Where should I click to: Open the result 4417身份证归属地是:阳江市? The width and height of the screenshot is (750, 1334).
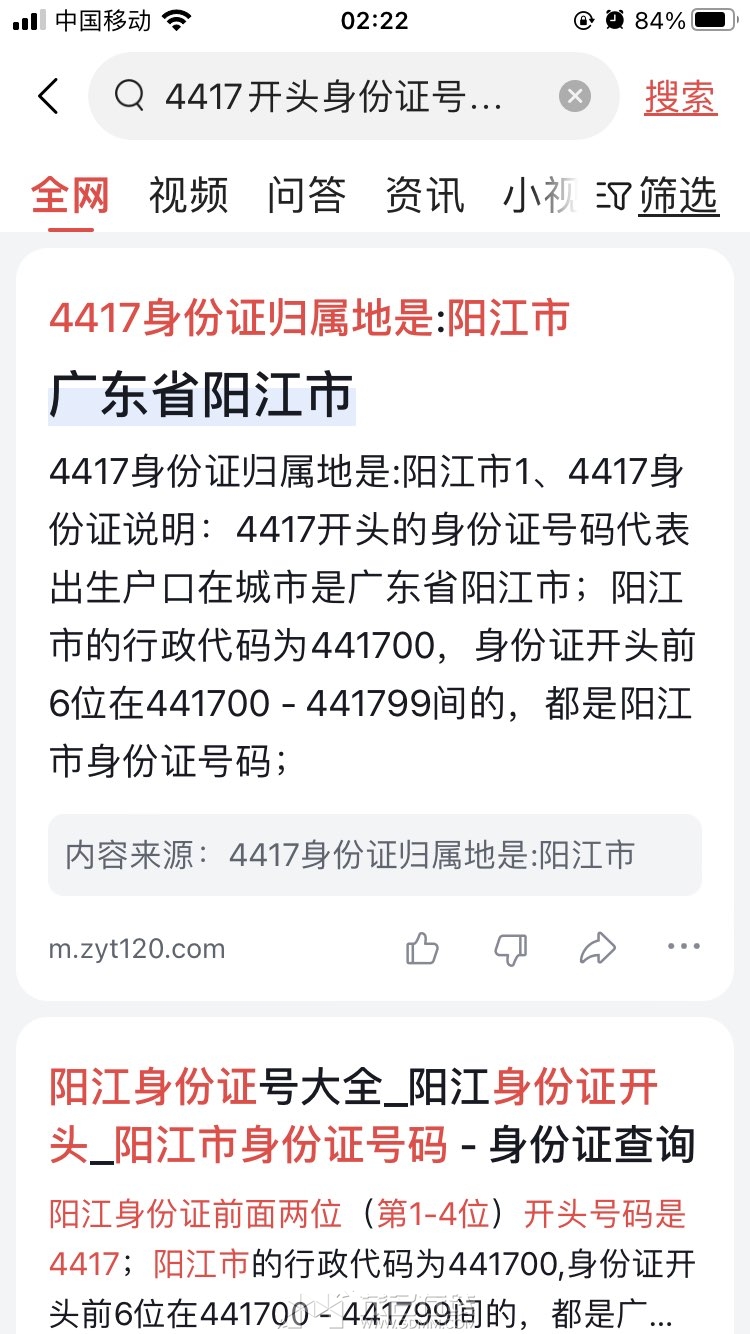coord(308,318)
